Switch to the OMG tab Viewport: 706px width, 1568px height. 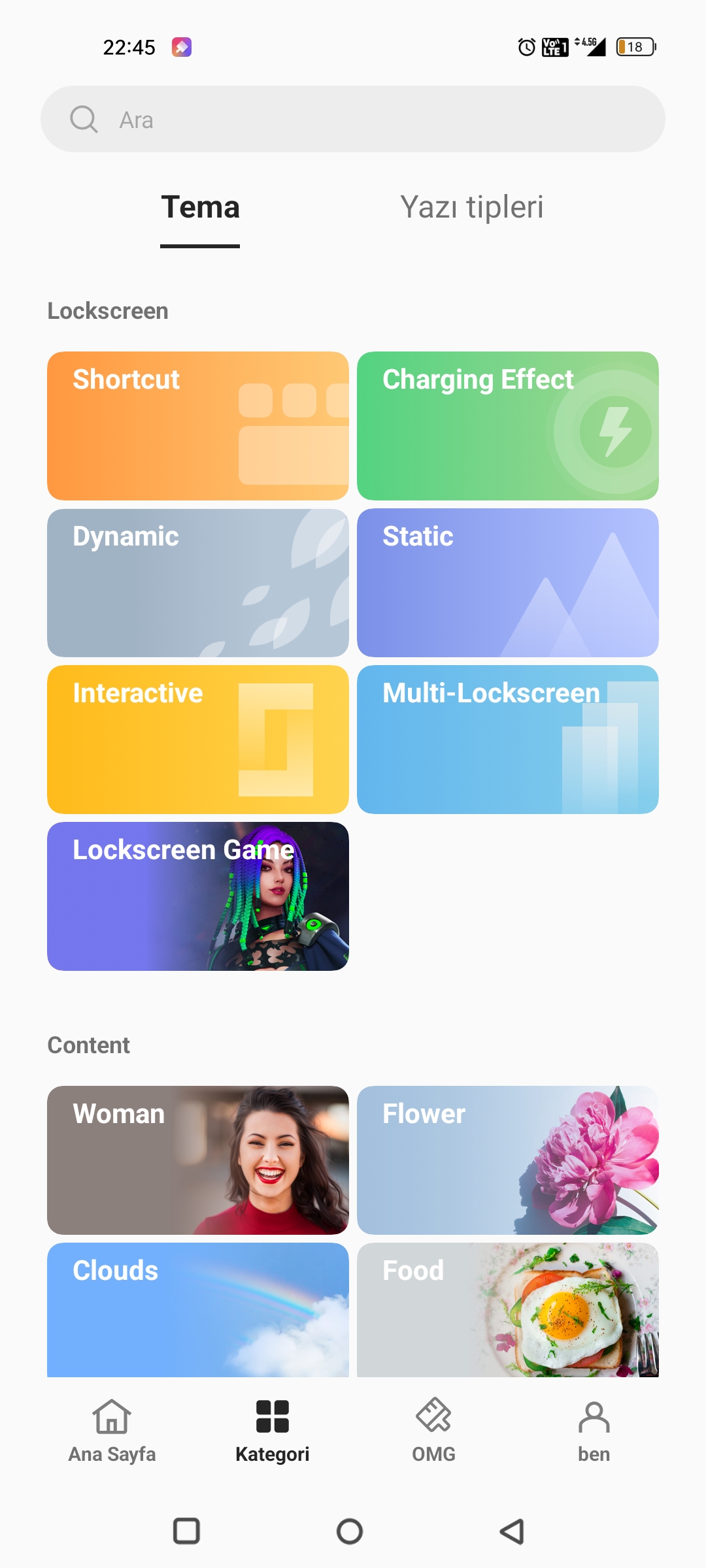click(x=433, y=1431)
